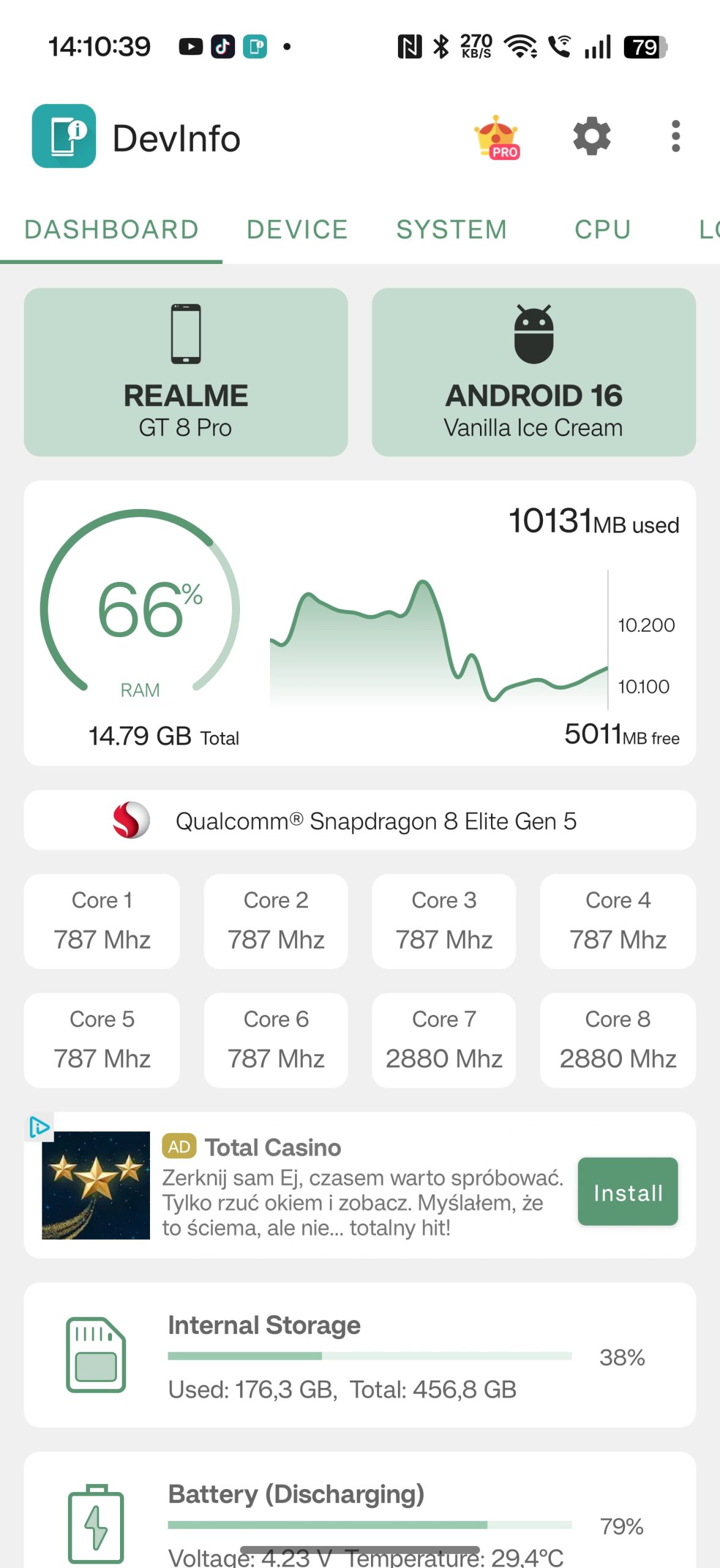Open the Android 16 card
Image resolution: width=720 pixels, height=1568 pixels.
point(533,372)
